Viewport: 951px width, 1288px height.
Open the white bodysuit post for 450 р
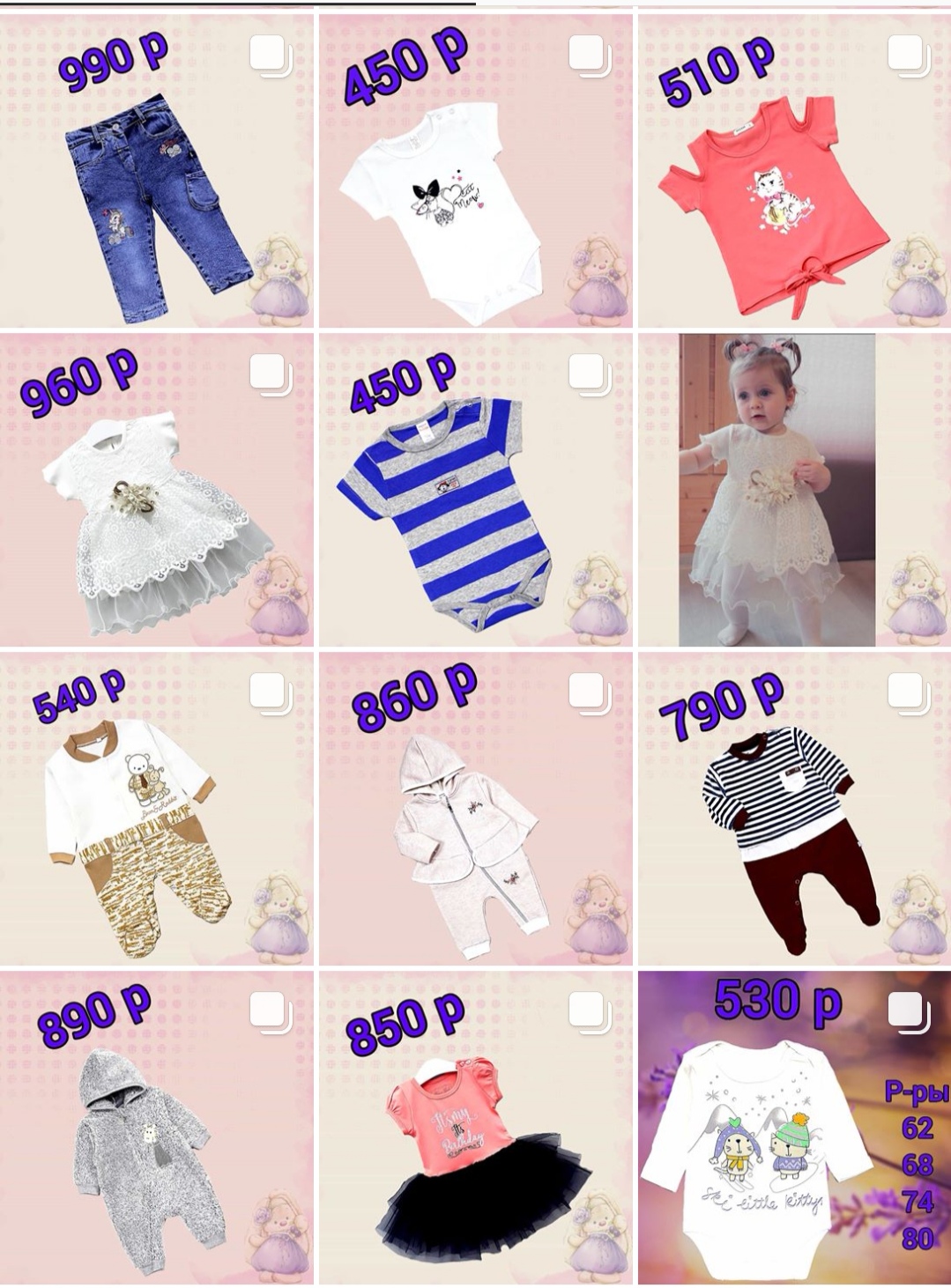[x=475, y=172]
